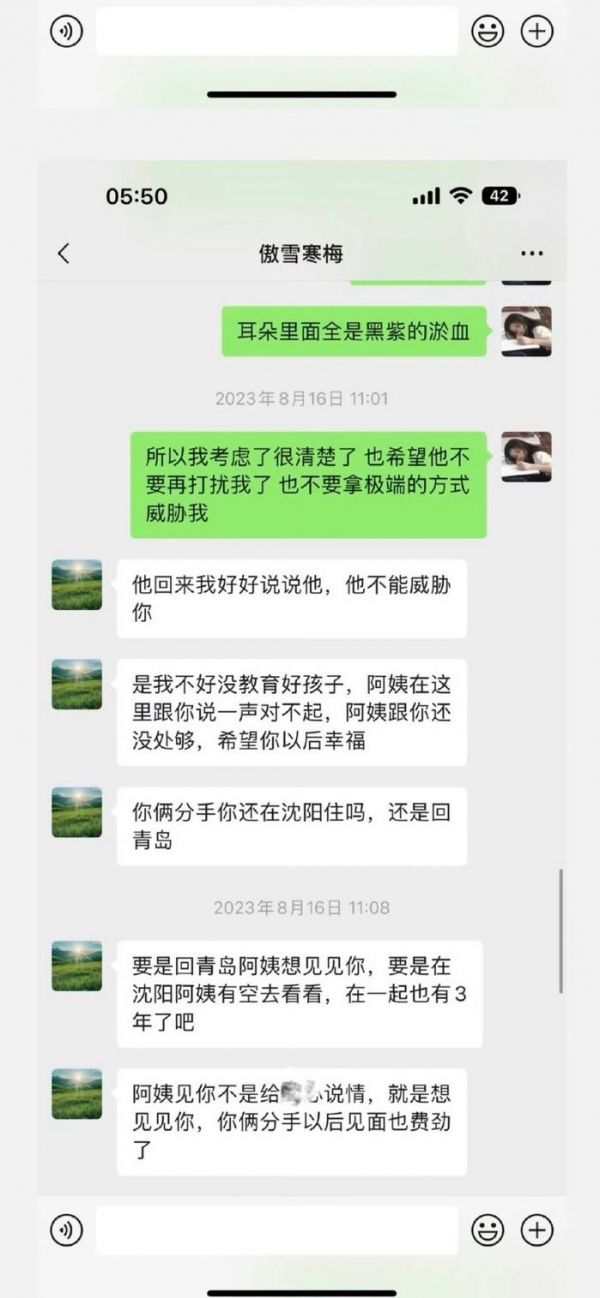This screenshot has height=1298, width=600.
Task: Open contact avatar beside 是我不好没教育好孩子 message
Action: click(77, 685)
